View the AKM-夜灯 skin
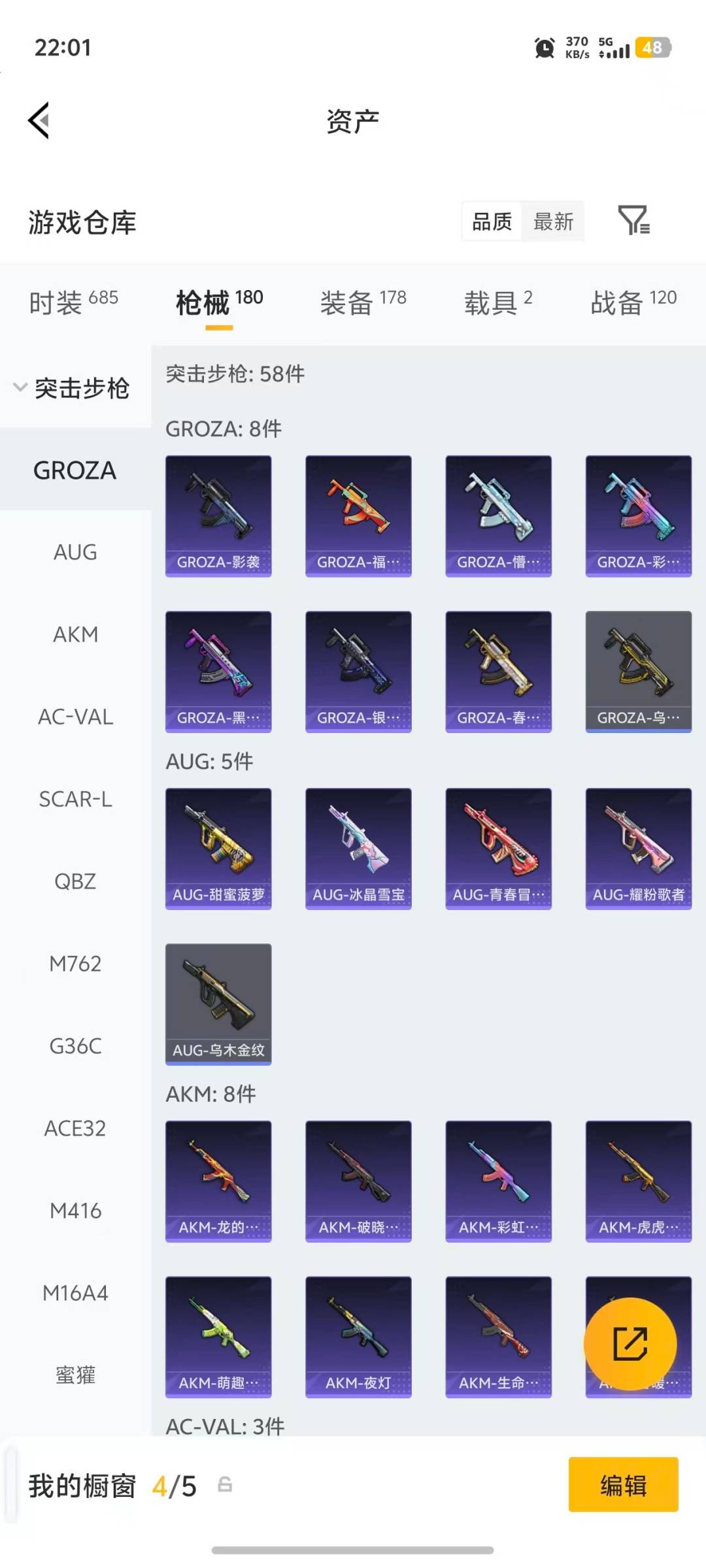The image size is (706, 1568). [358, 1337]
